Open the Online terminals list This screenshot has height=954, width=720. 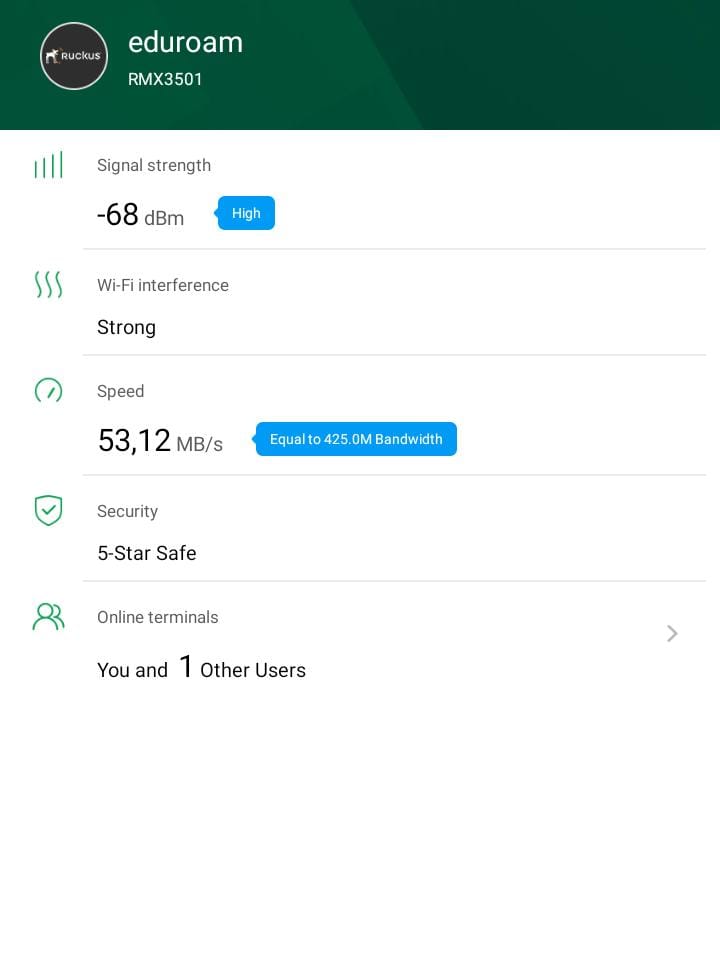point(672,633)
